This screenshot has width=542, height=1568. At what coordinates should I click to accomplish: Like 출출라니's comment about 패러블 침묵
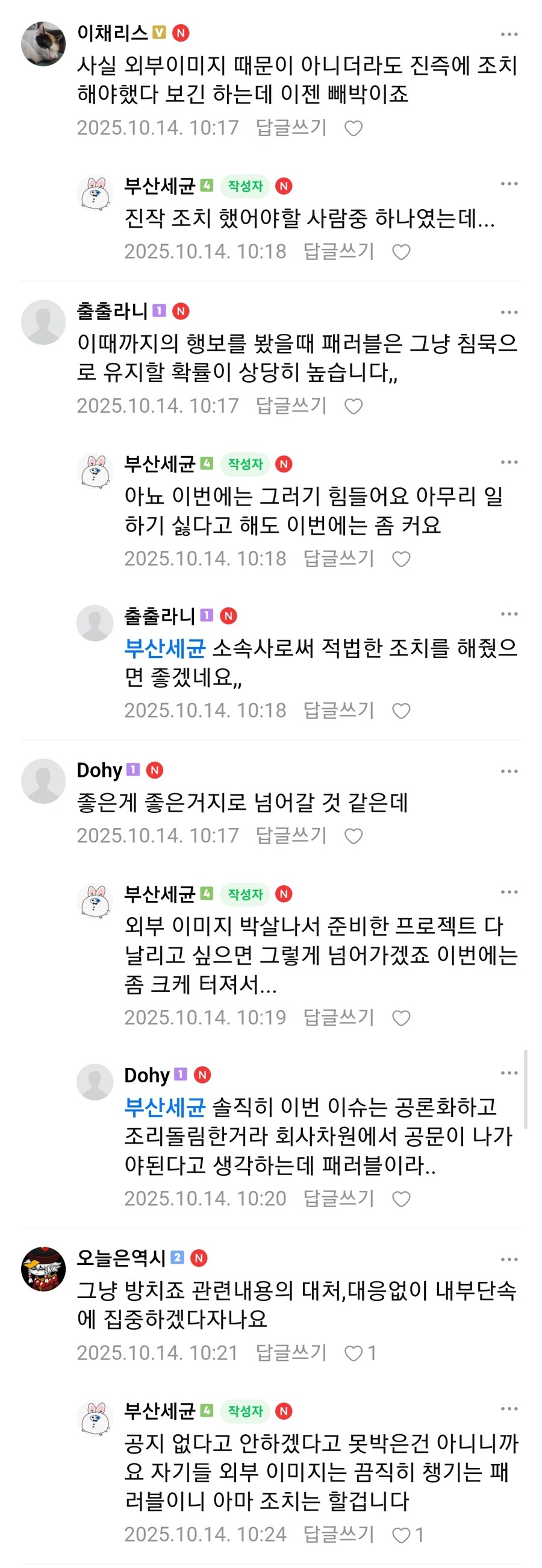354,406
